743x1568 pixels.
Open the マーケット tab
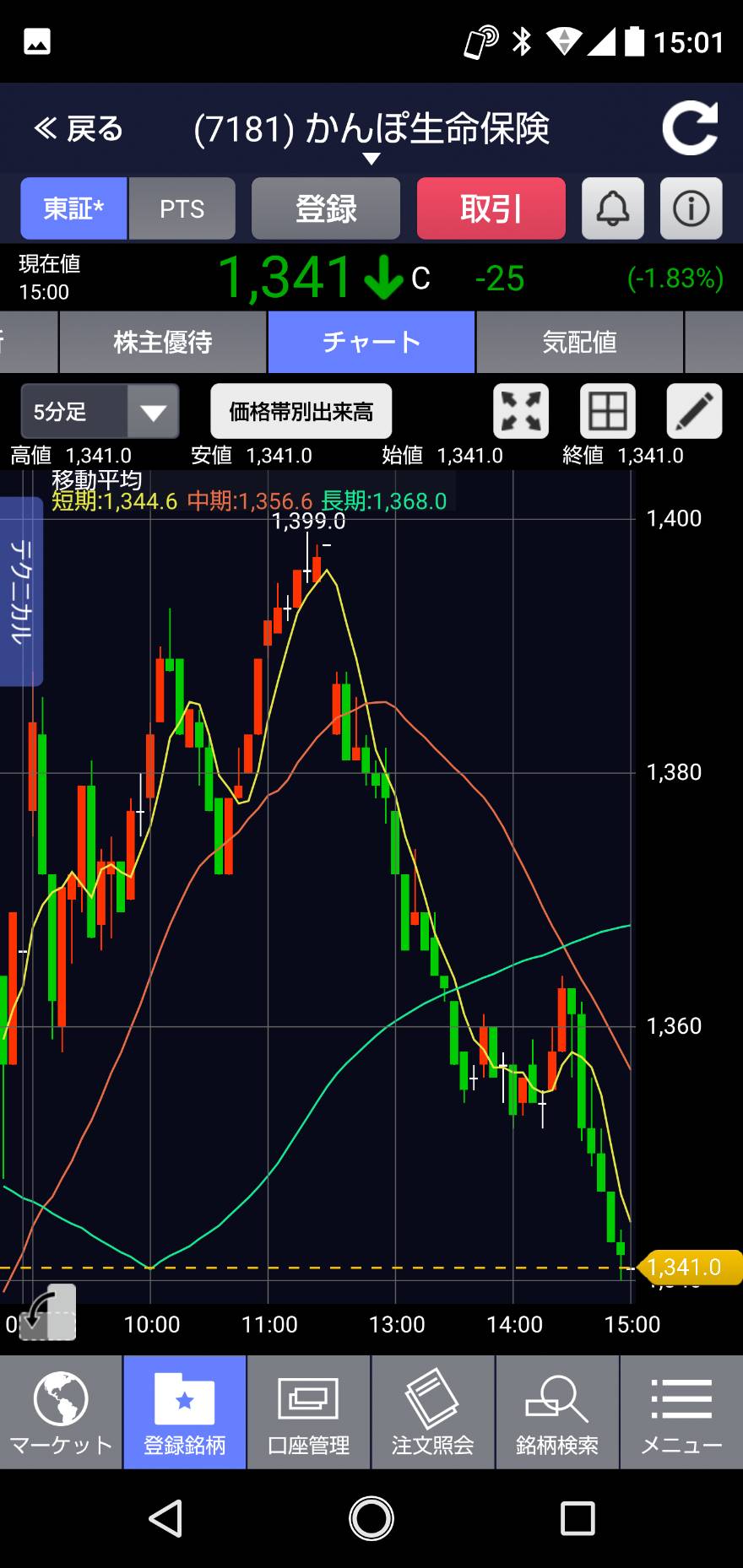pos(61,1412)
